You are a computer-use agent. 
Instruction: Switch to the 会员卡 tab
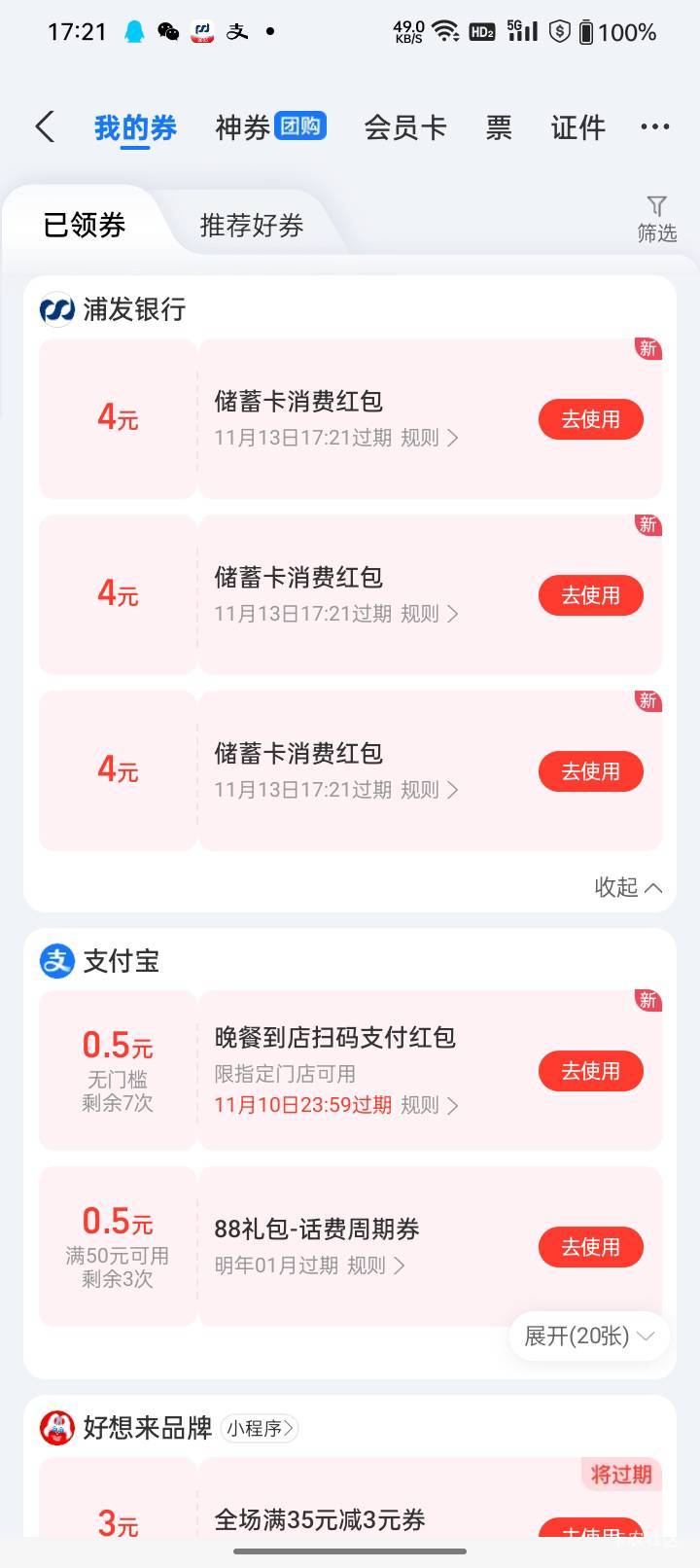pos(404,126)
